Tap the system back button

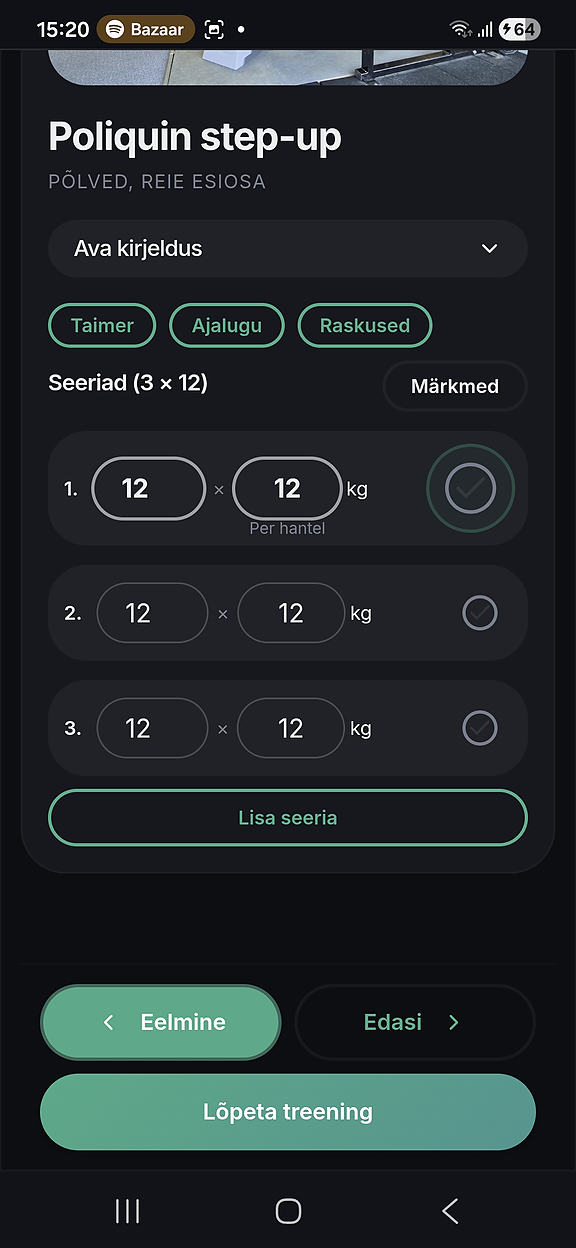(450, 1211)
